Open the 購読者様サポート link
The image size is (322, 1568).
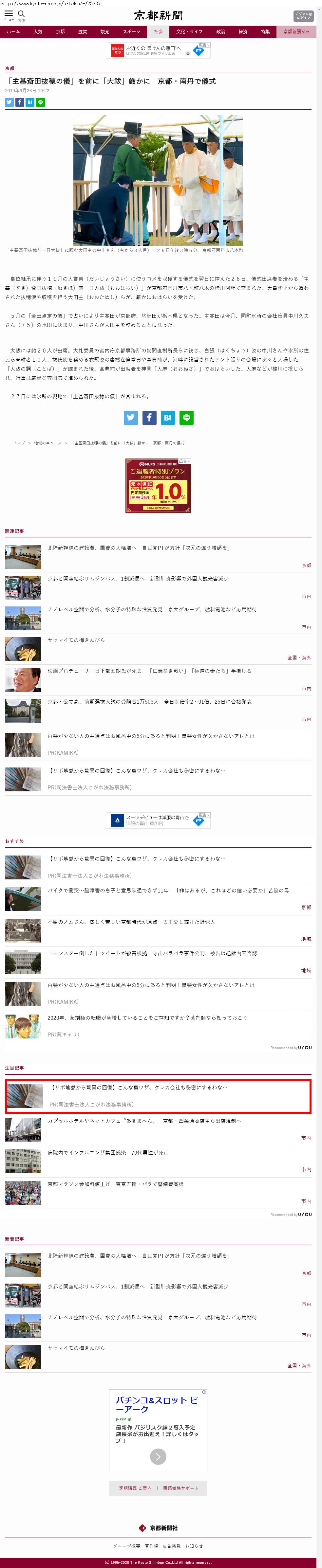click(180, 1487)
